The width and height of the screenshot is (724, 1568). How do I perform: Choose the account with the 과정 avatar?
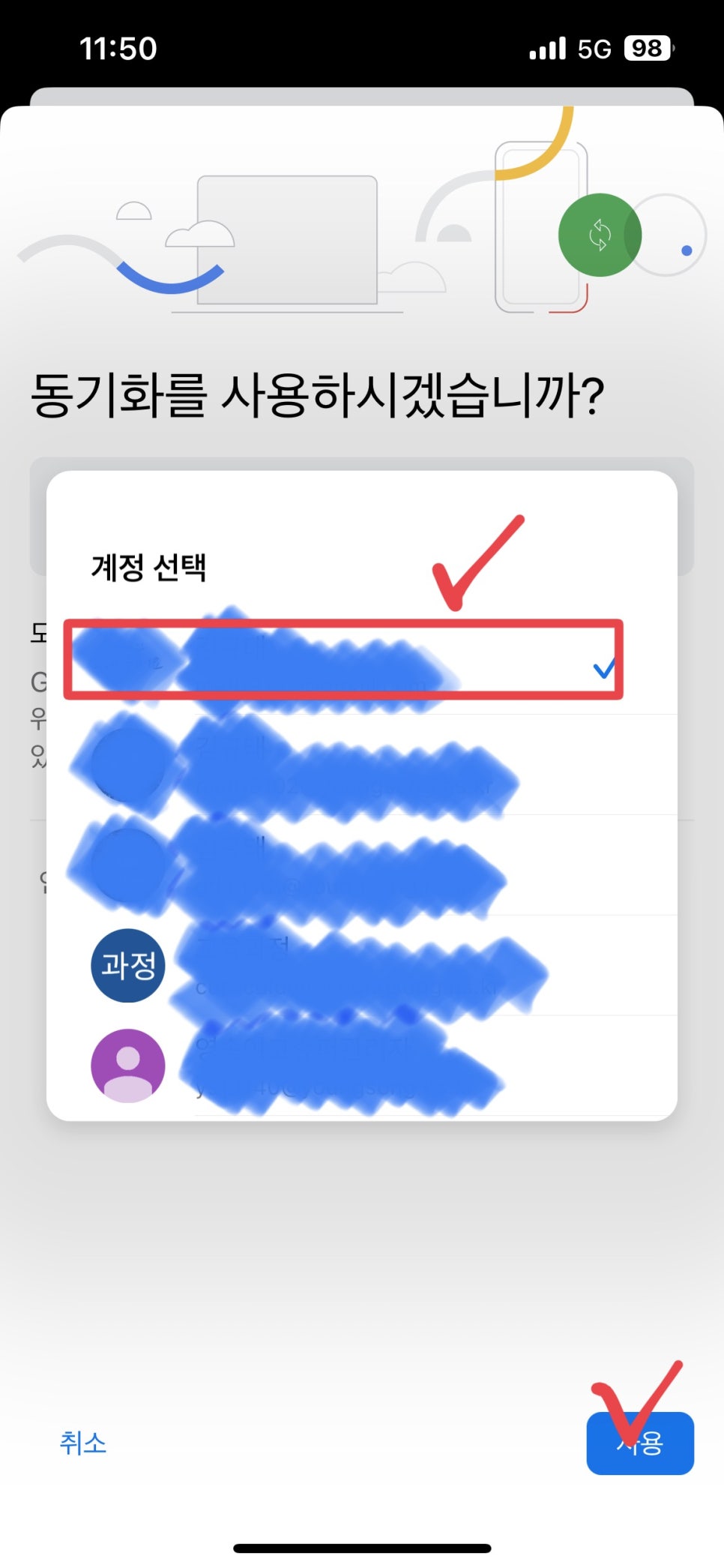coord(362,965)
